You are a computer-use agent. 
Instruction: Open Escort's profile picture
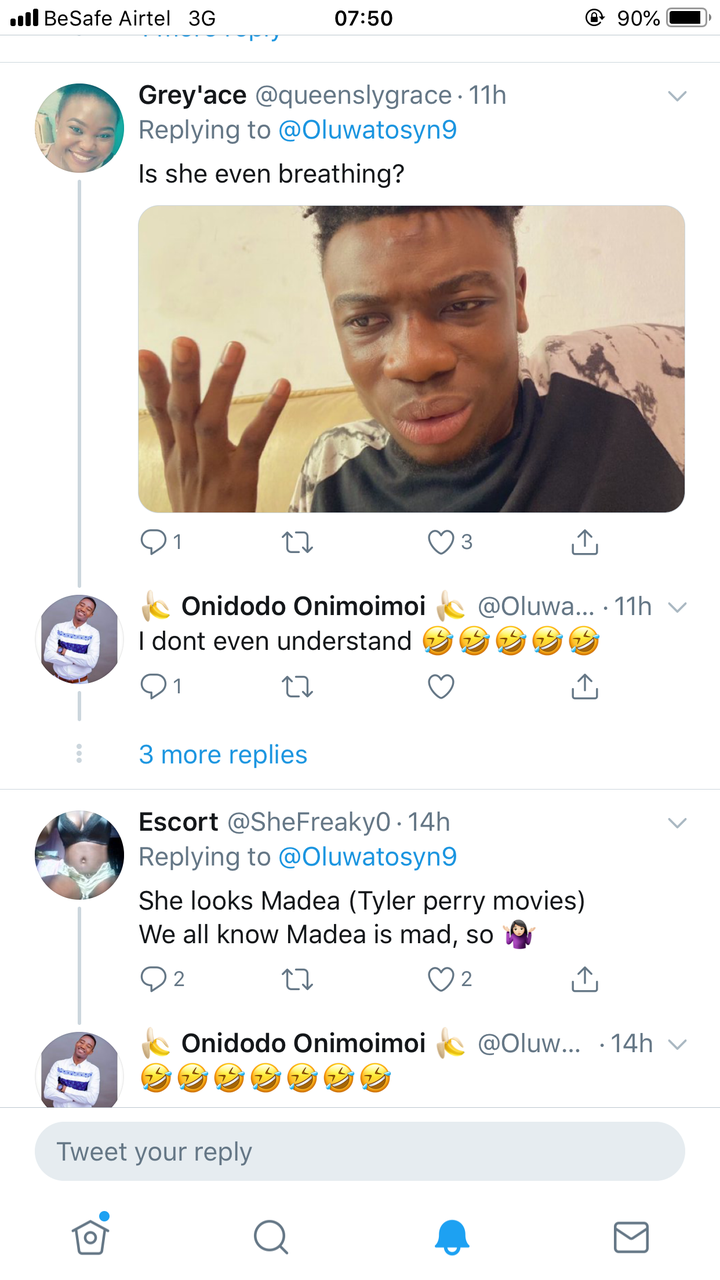79,856
